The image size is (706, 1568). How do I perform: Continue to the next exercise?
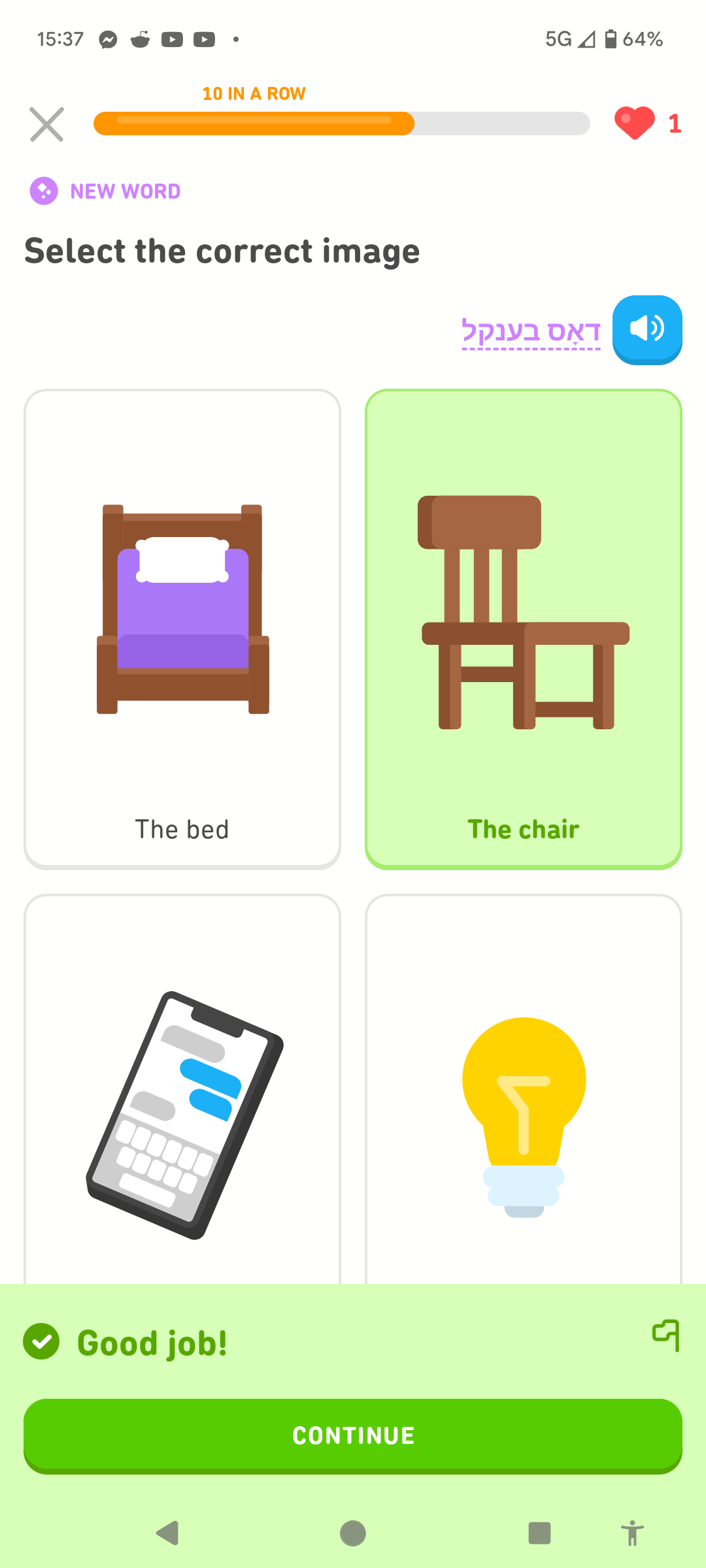point(353,1435)
